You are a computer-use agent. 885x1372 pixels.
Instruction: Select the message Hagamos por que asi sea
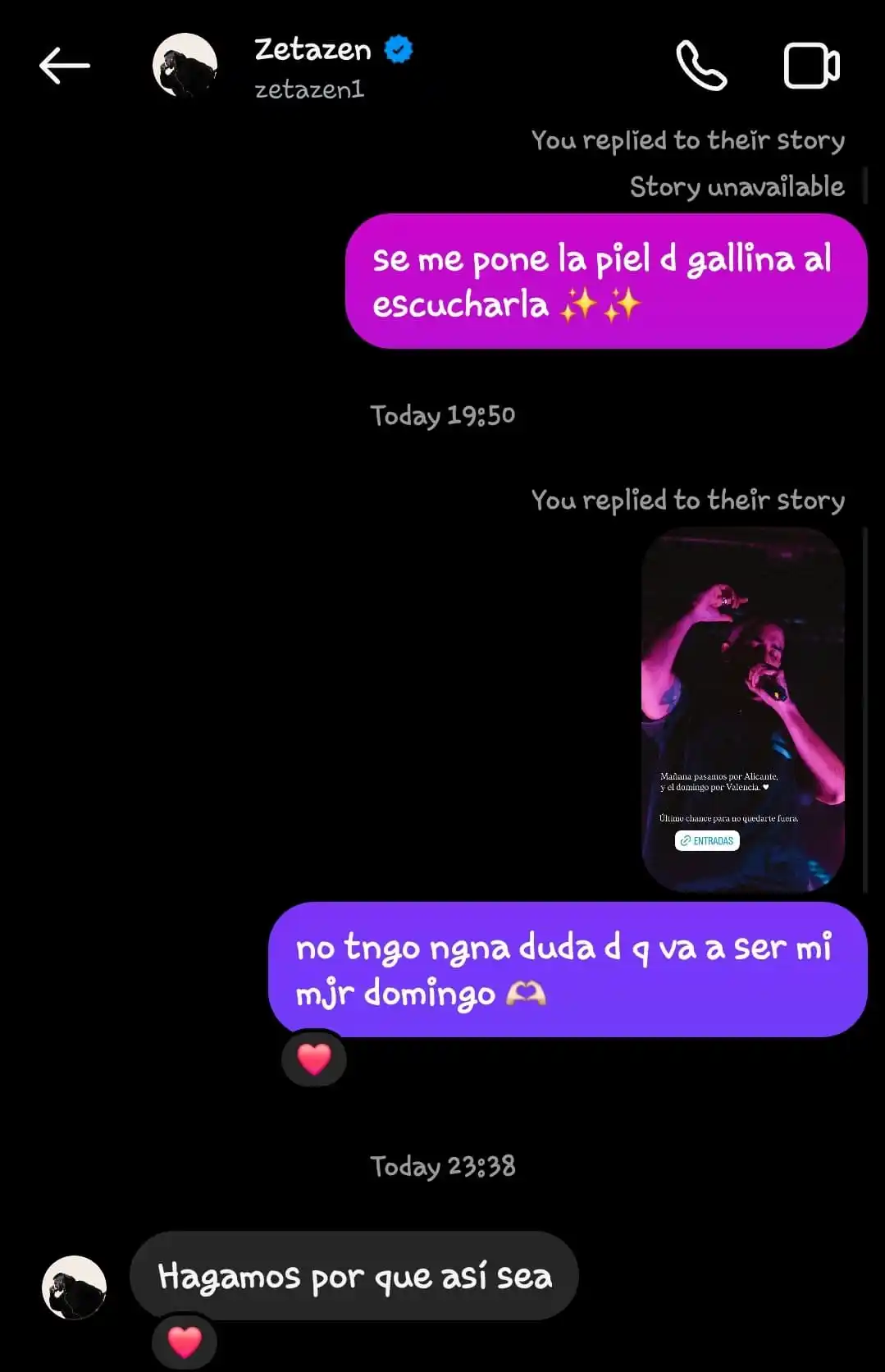(354, 1276)
